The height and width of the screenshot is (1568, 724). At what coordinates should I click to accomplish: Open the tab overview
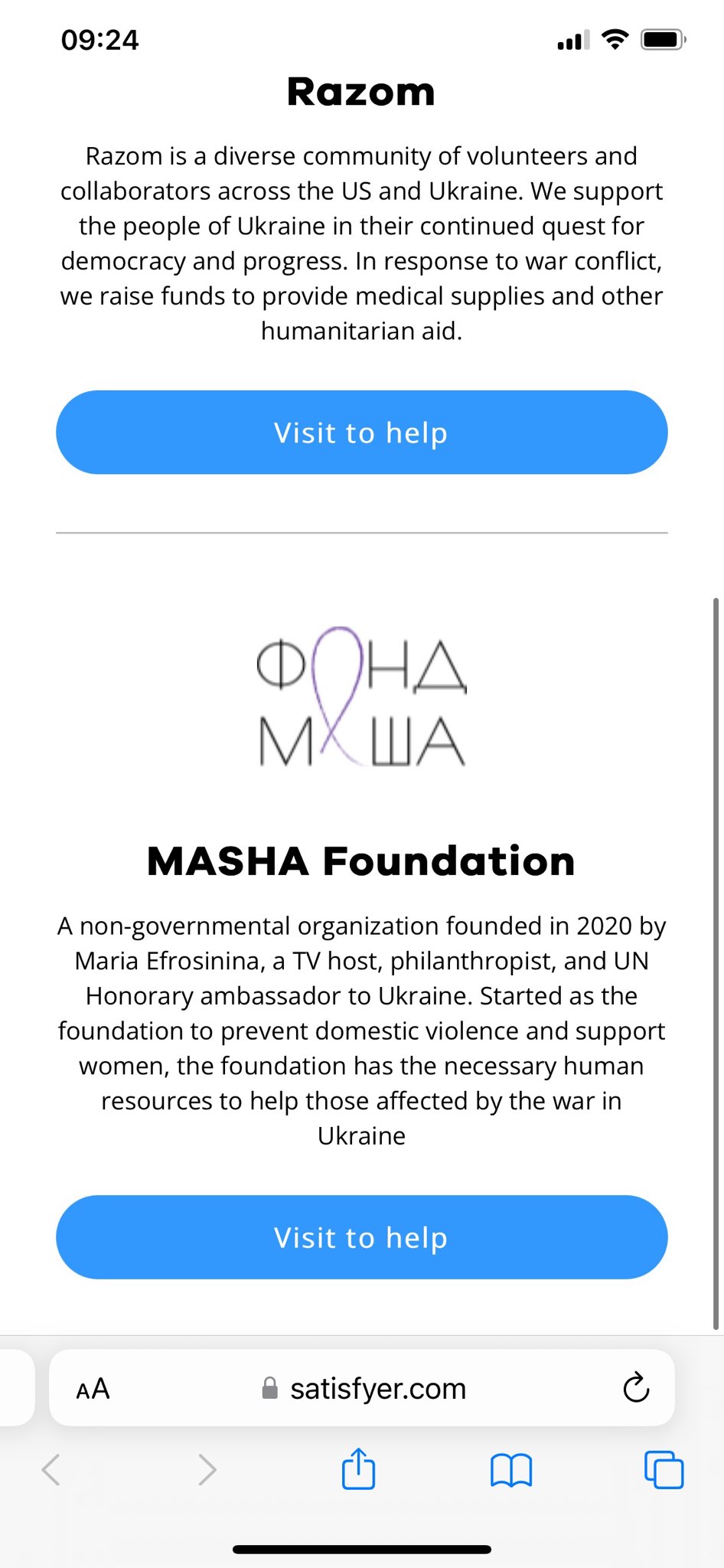664,1470
